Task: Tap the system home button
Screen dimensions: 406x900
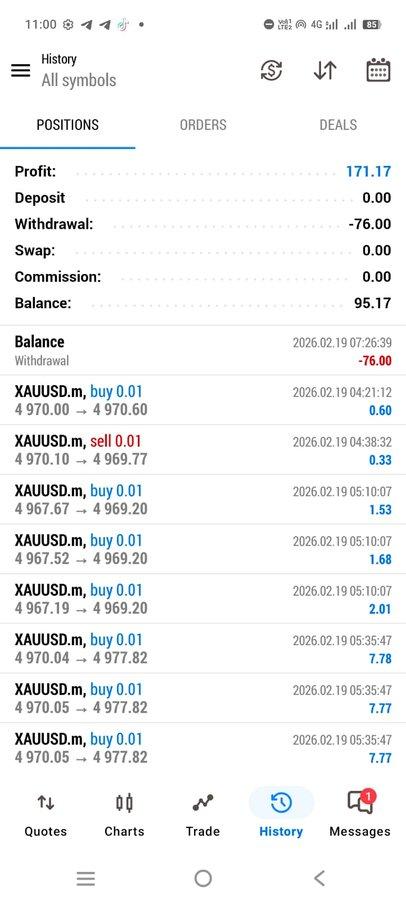Action: point(203,878)
